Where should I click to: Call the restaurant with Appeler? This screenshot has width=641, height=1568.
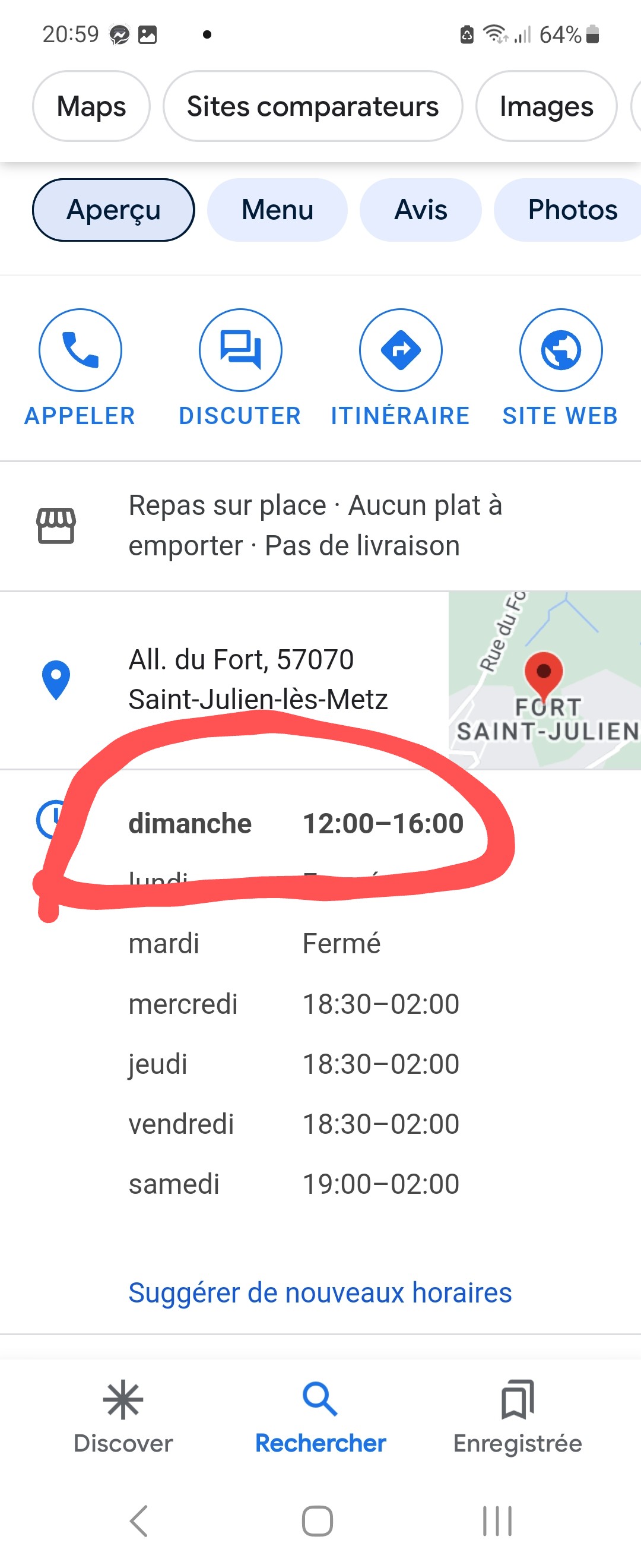(80, 366)
